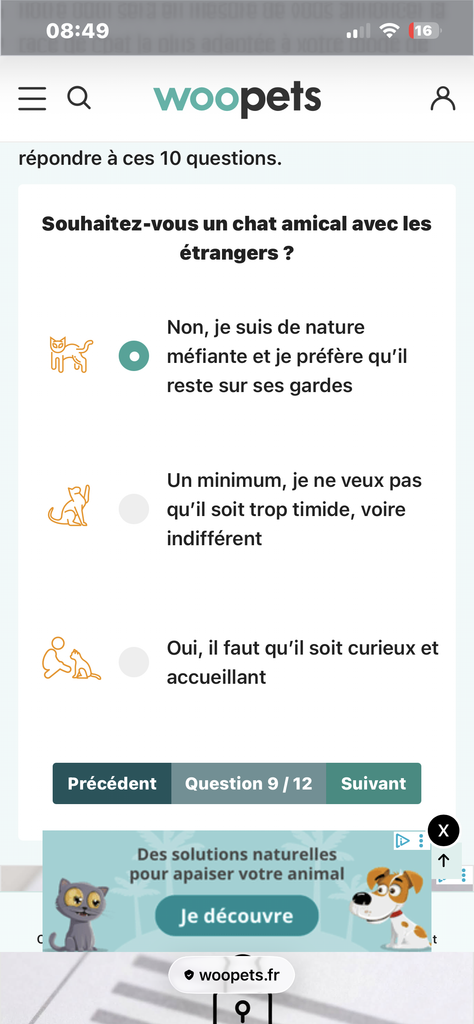
Task: Tap Suivant to go to next question
Action: pos(373,783)
